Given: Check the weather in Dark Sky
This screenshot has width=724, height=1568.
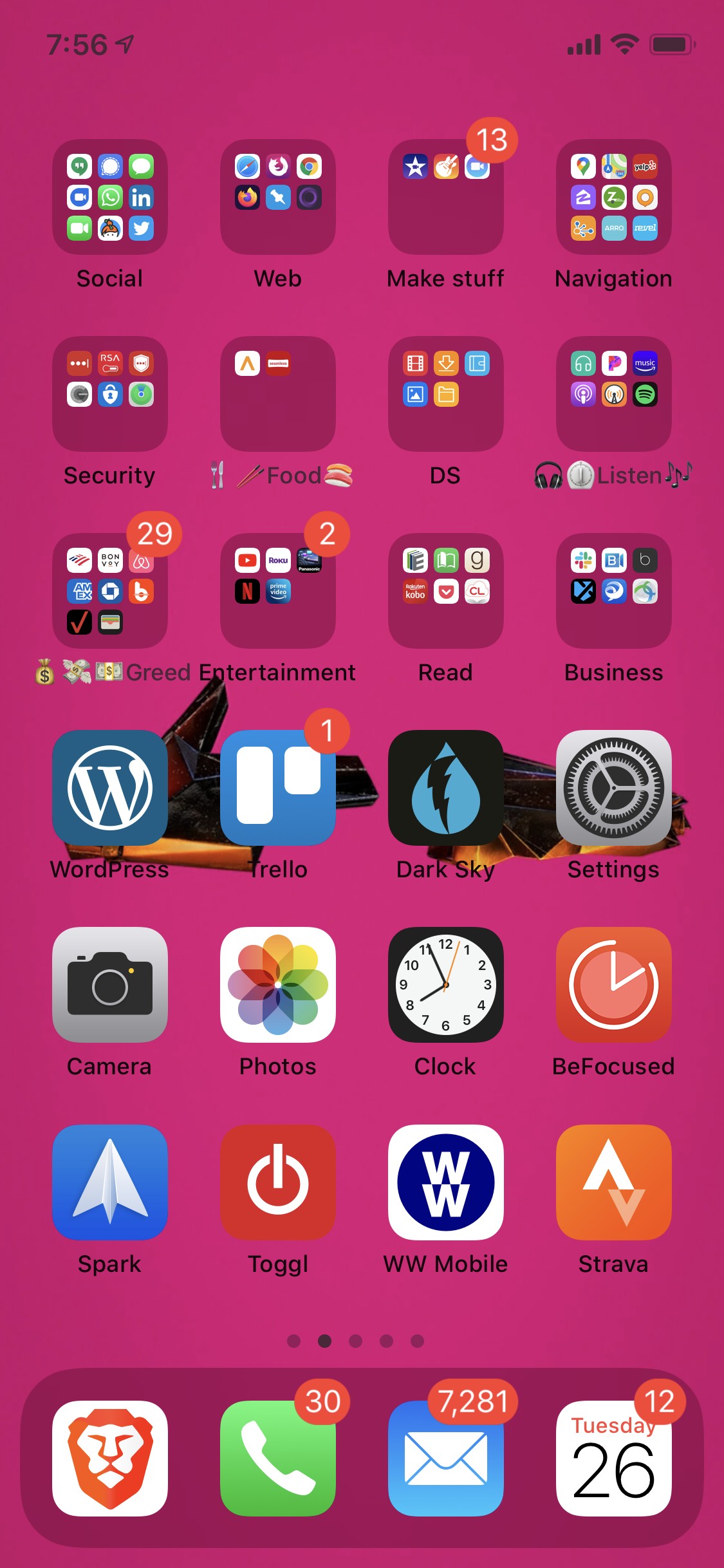Looking at the screenshot, I should click(446, 788).
